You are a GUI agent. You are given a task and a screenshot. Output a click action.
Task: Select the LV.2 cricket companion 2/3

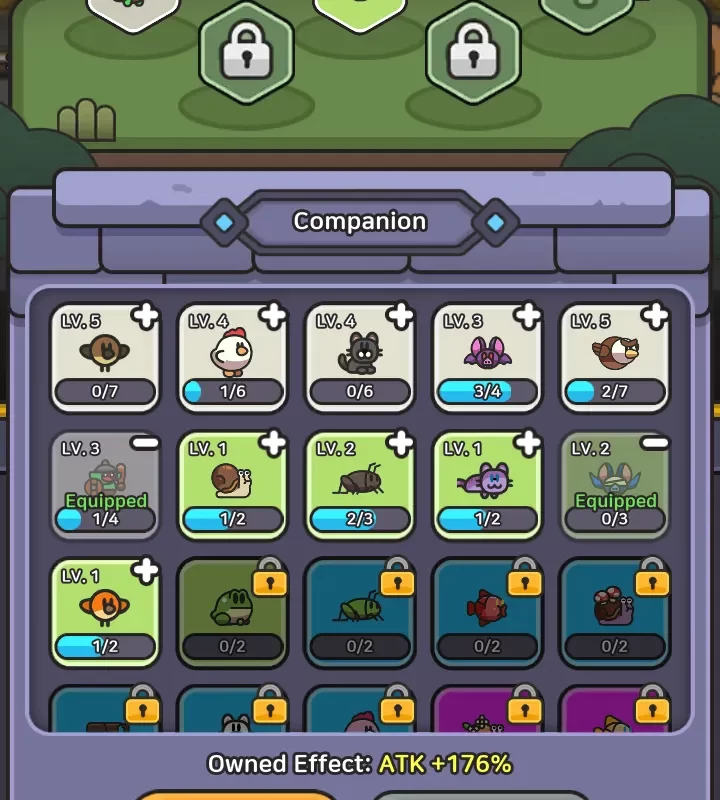pos(359,484)
